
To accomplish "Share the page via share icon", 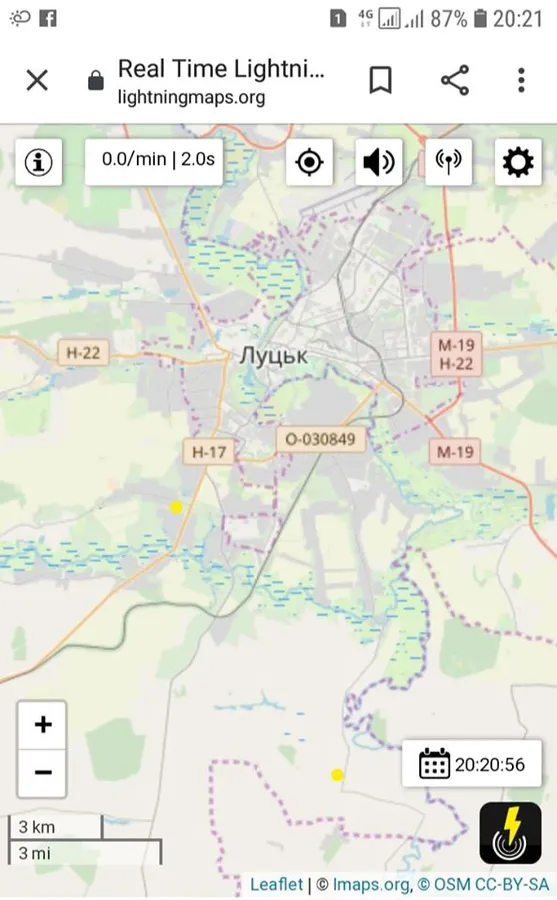I will 455,80.
